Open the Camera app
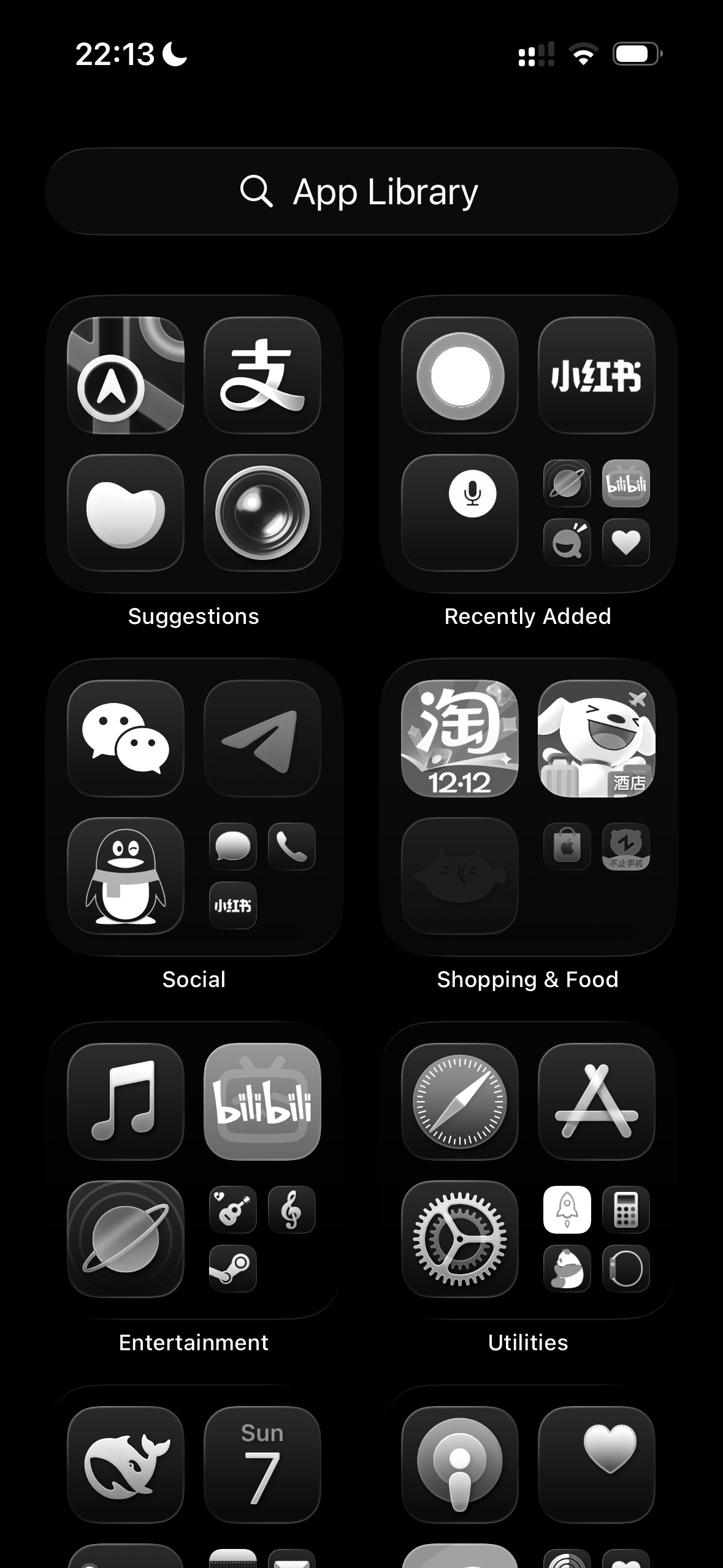 (262, 512)
